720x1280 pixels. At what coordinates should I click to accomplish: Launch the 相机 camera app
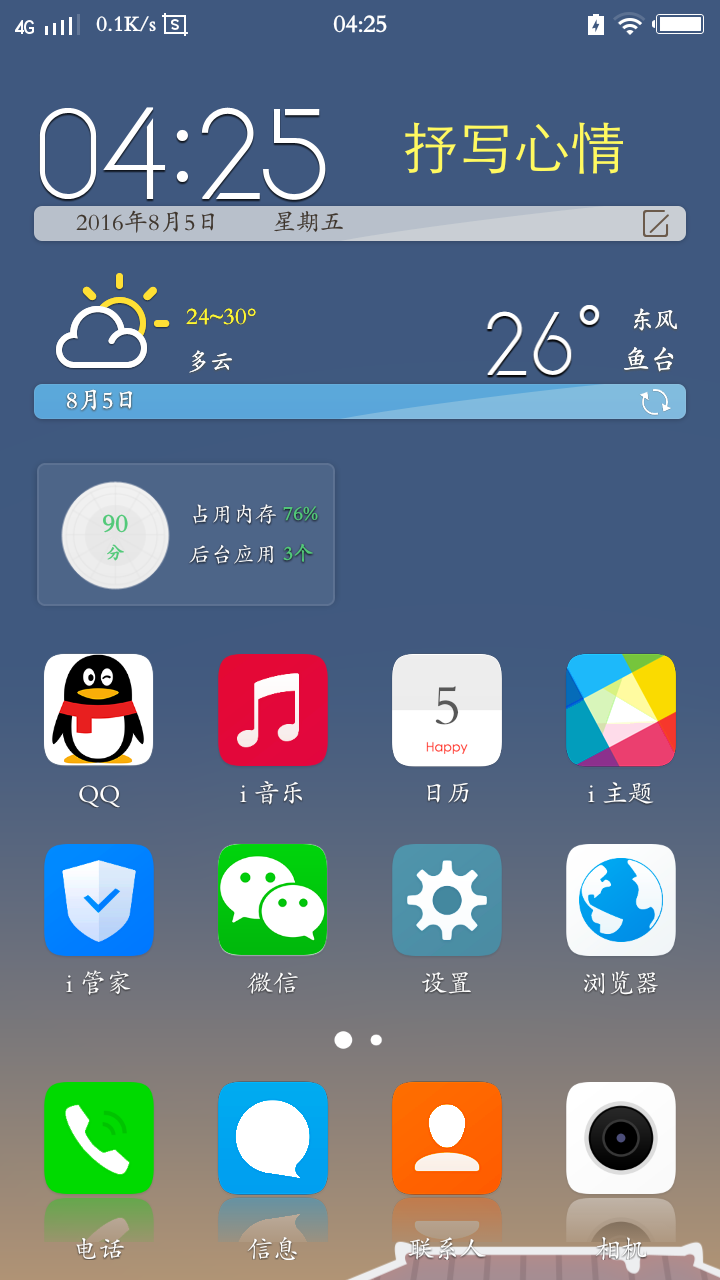click(621, 1138)
